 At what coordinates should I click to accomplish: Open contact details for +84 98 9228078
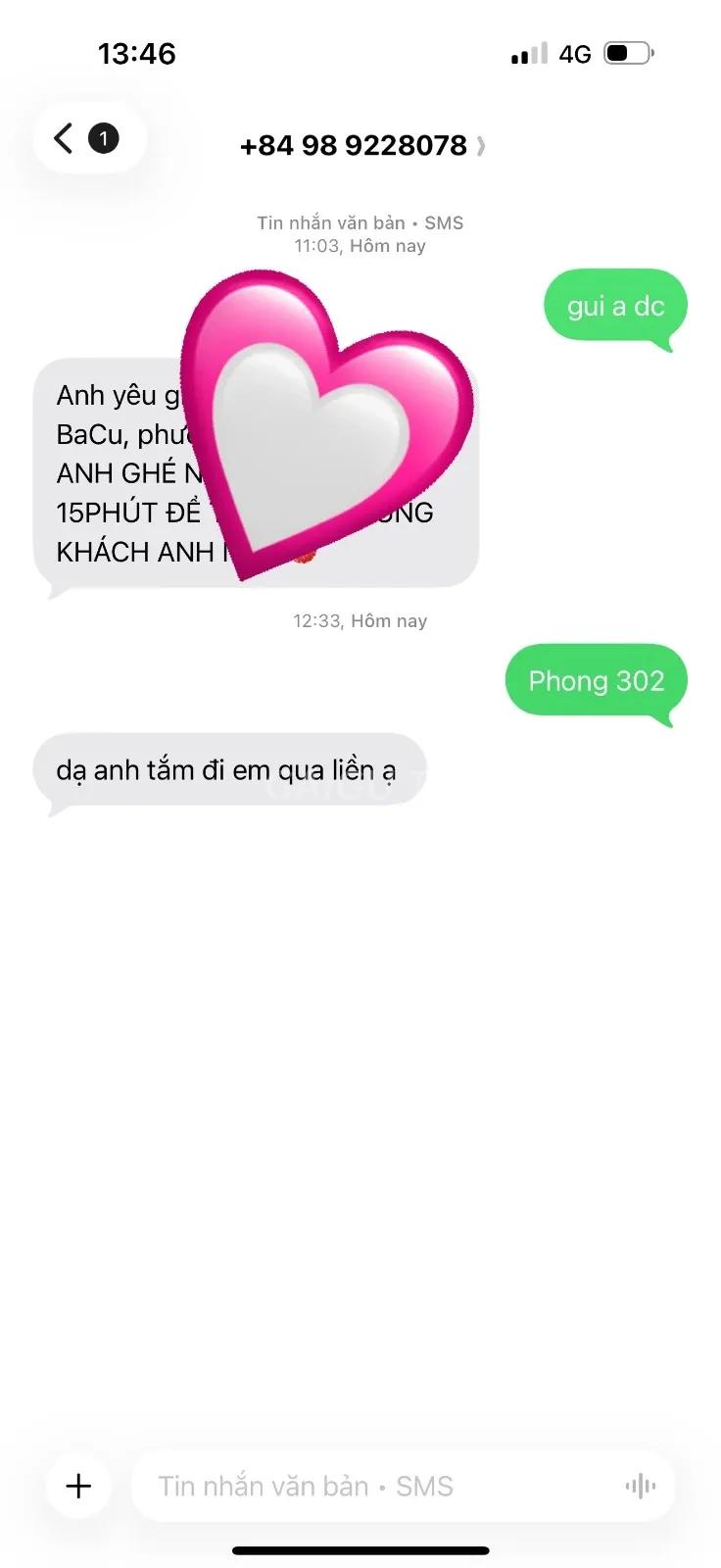[361, 146]
